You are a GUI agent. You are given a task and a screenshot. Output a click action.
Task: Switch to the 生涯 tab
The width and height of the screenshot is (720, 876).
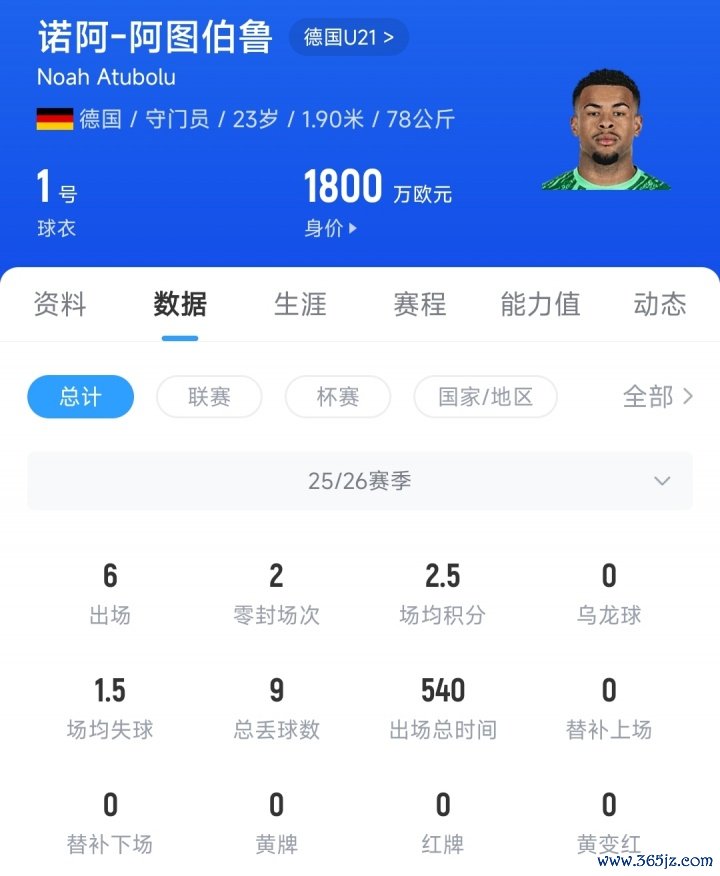[300, 304]
